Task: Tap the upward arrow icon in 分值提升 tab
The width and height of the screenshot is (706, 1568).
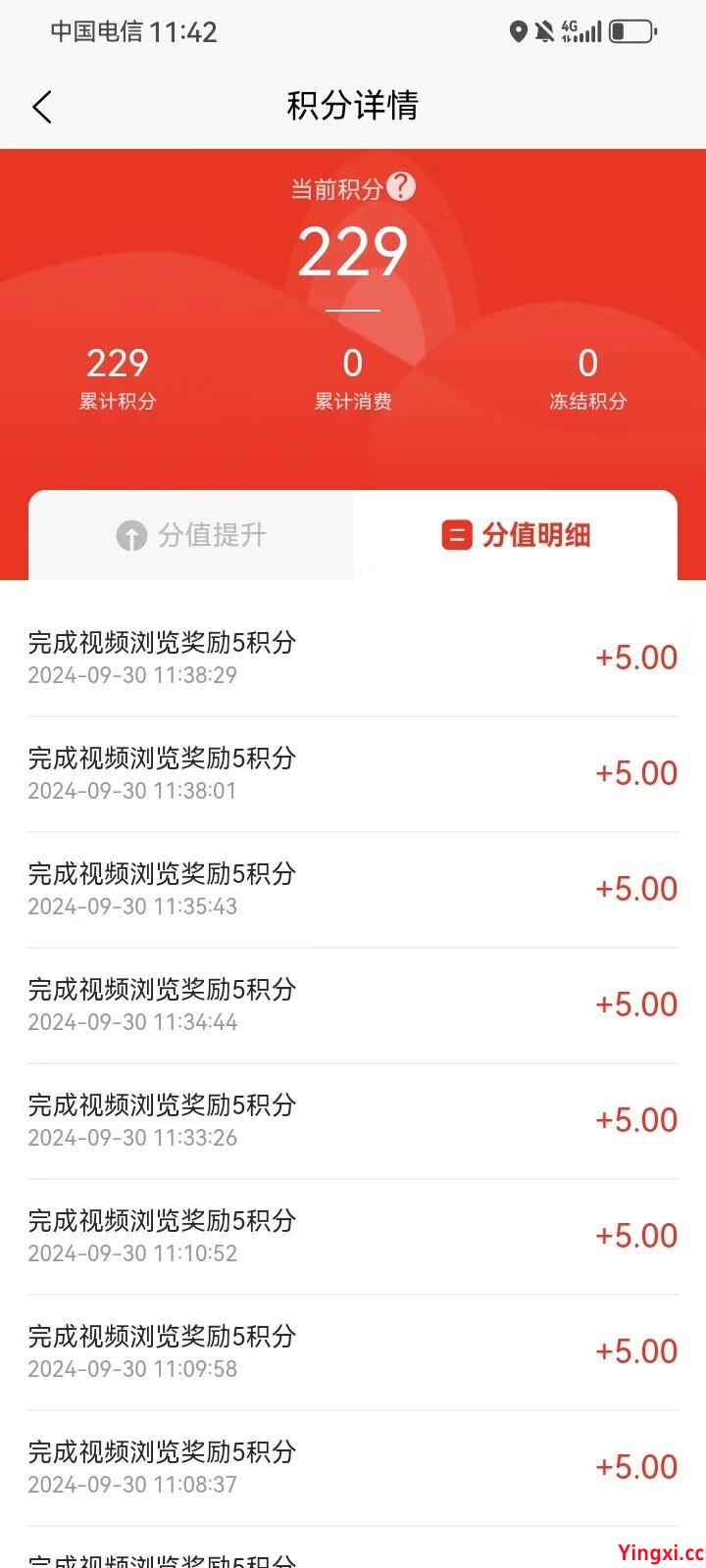Action: [x=130, y=535]
